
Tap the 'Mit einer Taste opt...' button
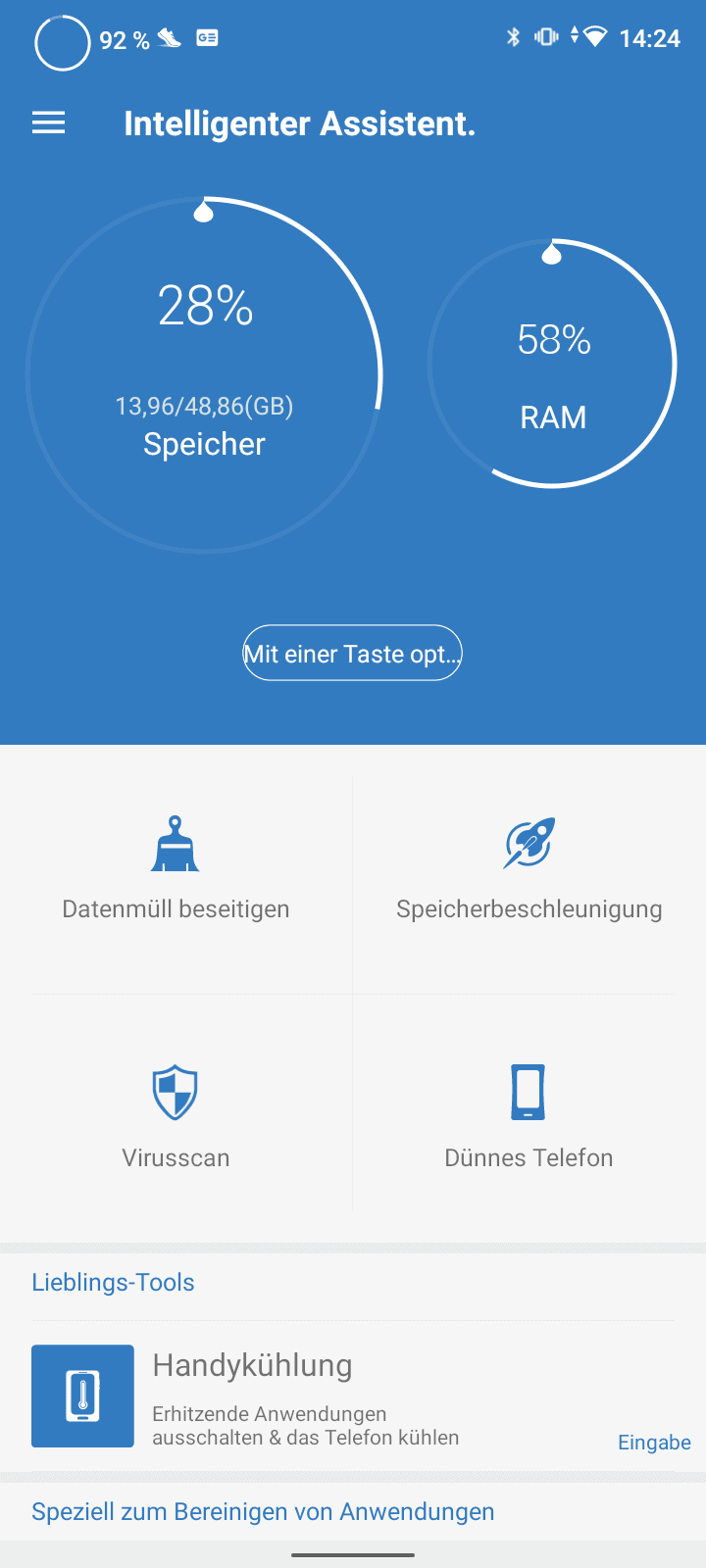(x=352, y=653)
